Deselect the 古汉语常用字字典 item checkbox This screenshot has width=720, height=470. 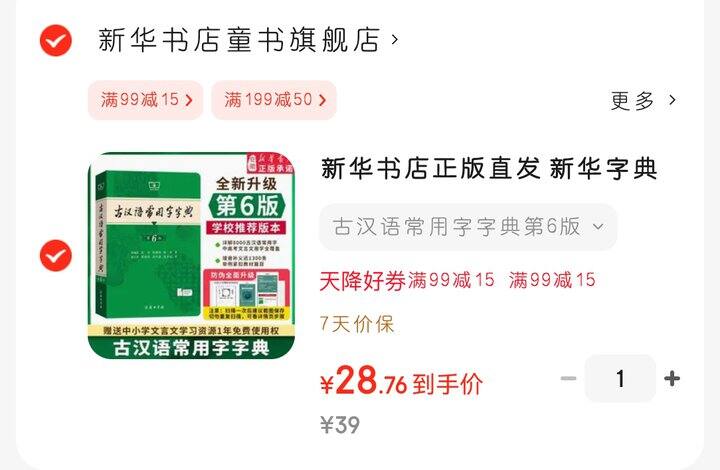tap(55, 256)
